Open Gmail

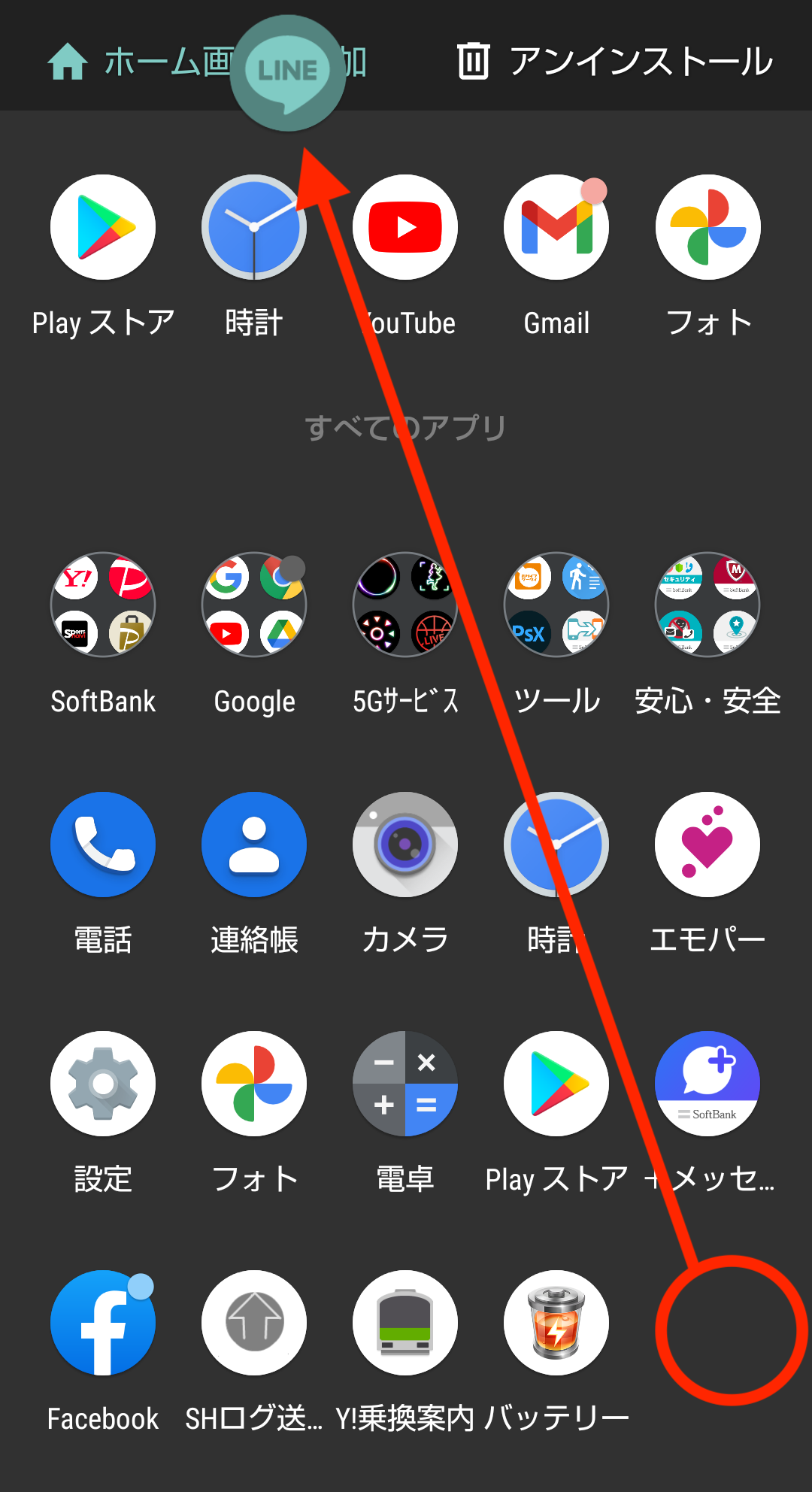556,227
